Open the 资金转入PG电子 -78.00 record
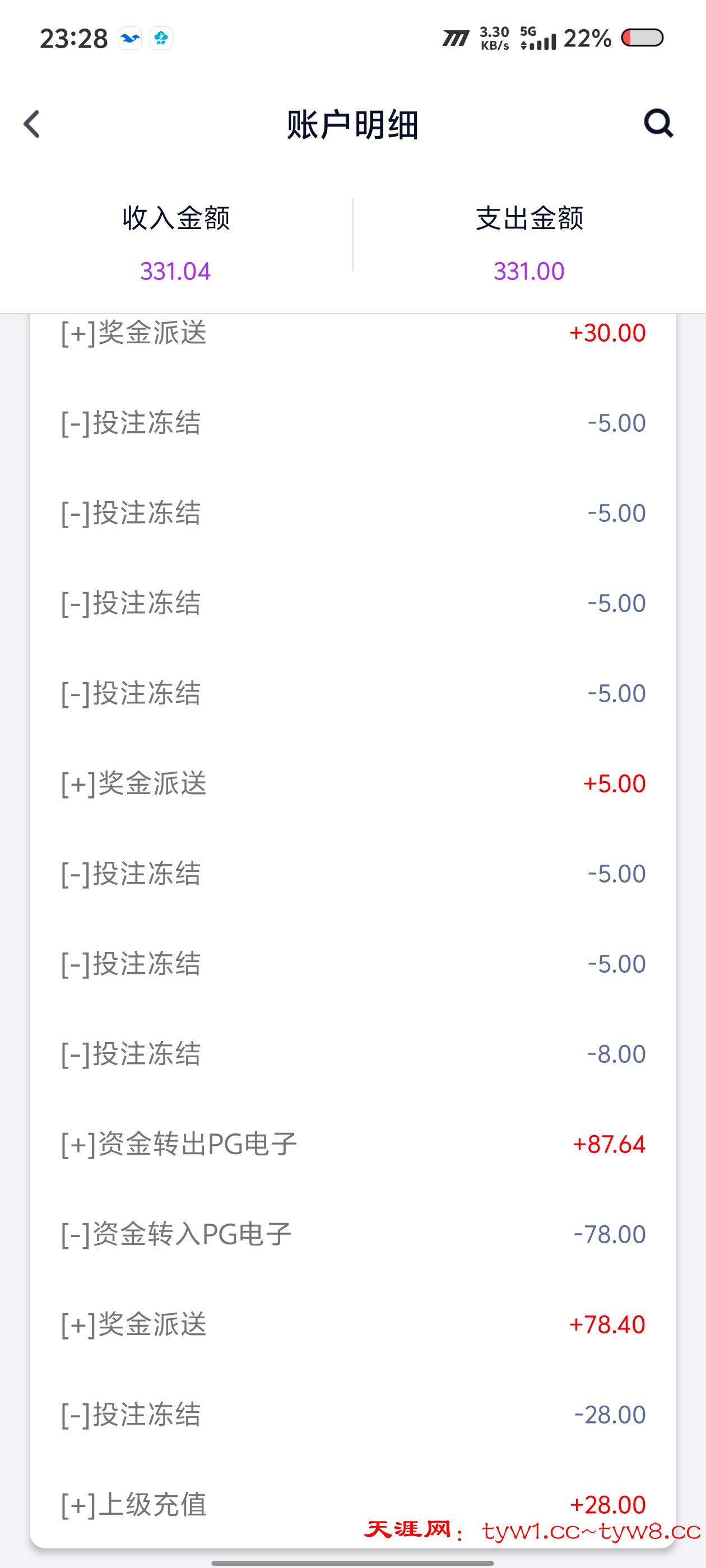This screenshot has width=706, height=1568. point(352,1234)
